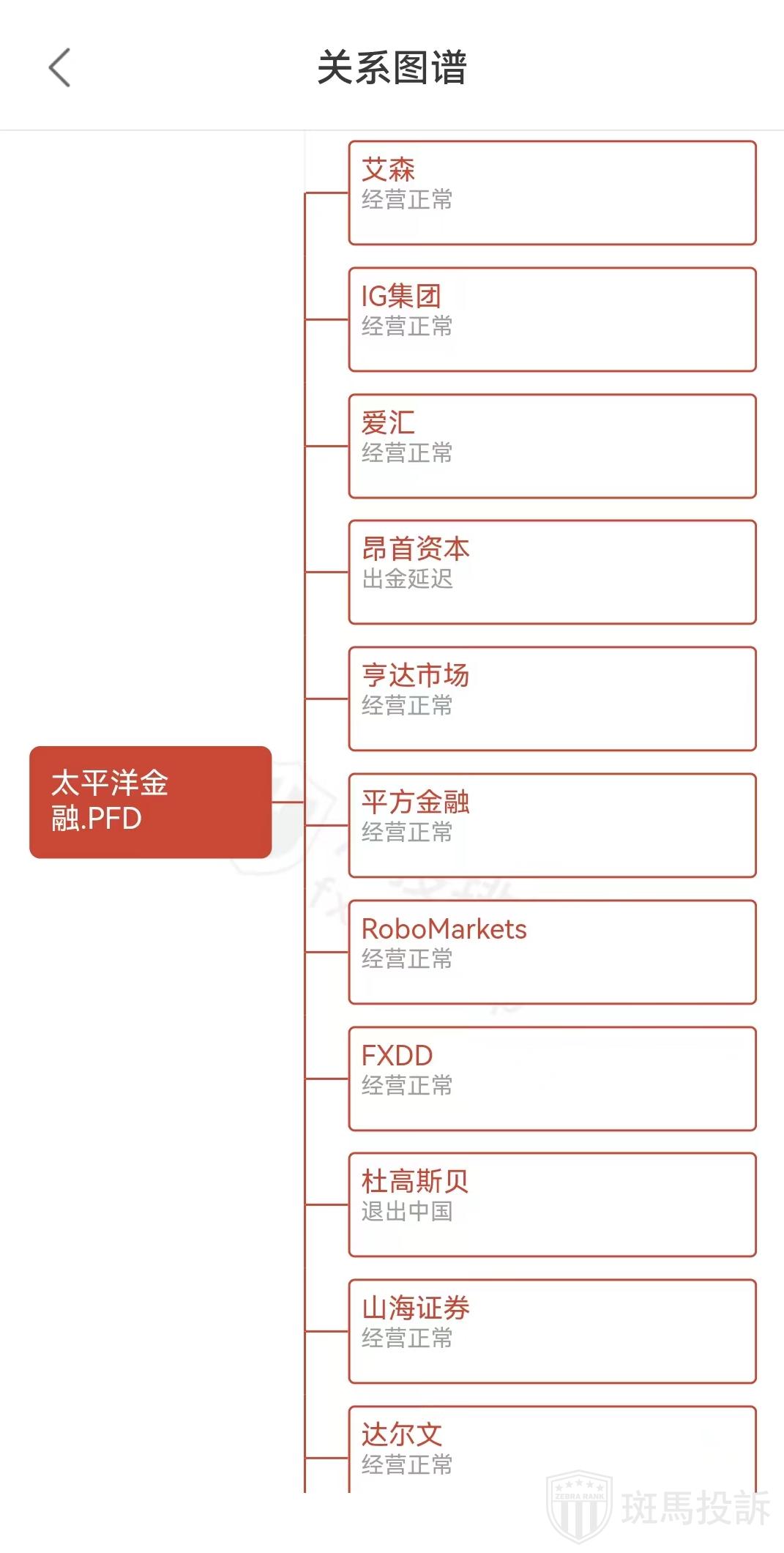The width and height of the screenshot is (784, 1553).
Task: Go back using the top-left arrow
Action: [x=59, y=68]
